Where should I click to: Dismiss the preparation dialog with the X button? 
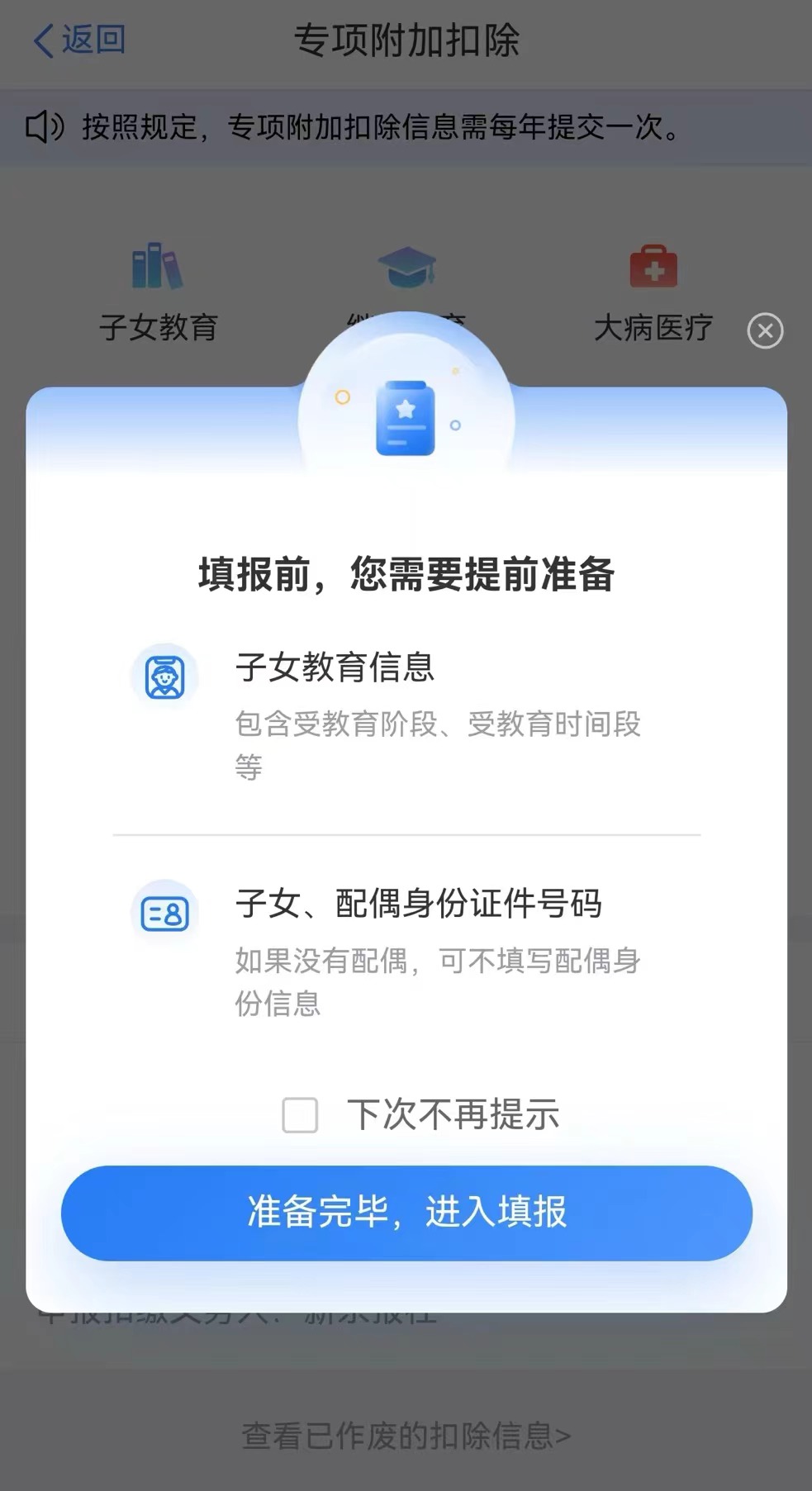coord(765,331)
